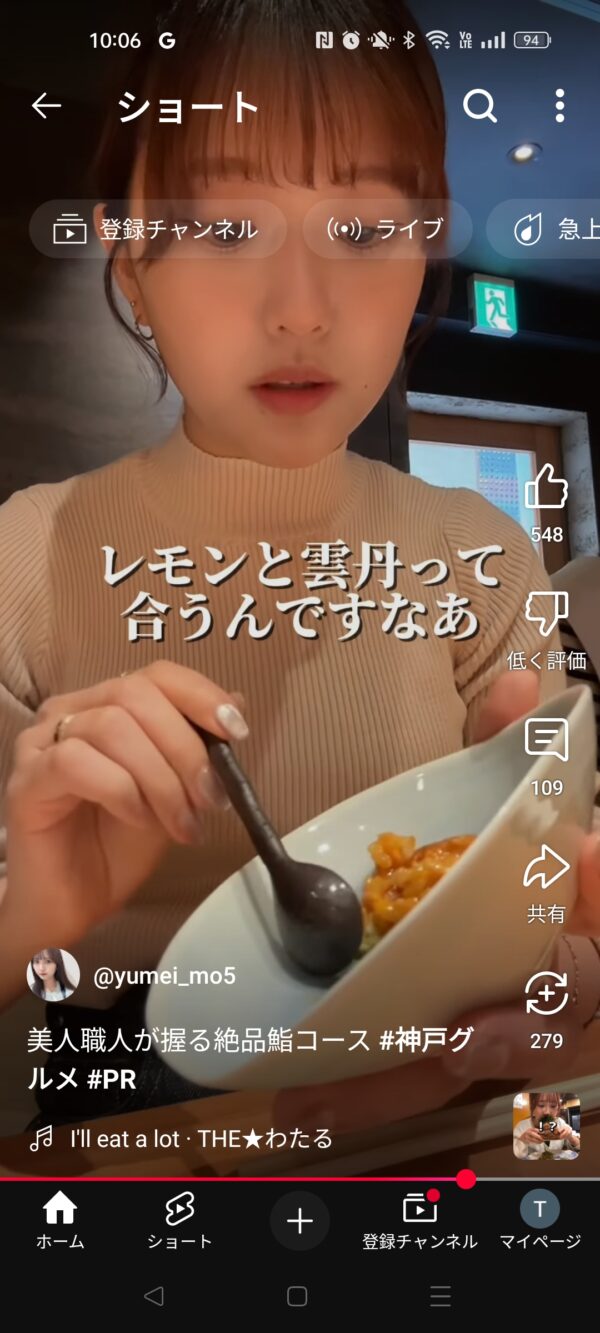Switch to the 登録チャンネル bottom tab
600x1333 pixels.
[420, 1221]
